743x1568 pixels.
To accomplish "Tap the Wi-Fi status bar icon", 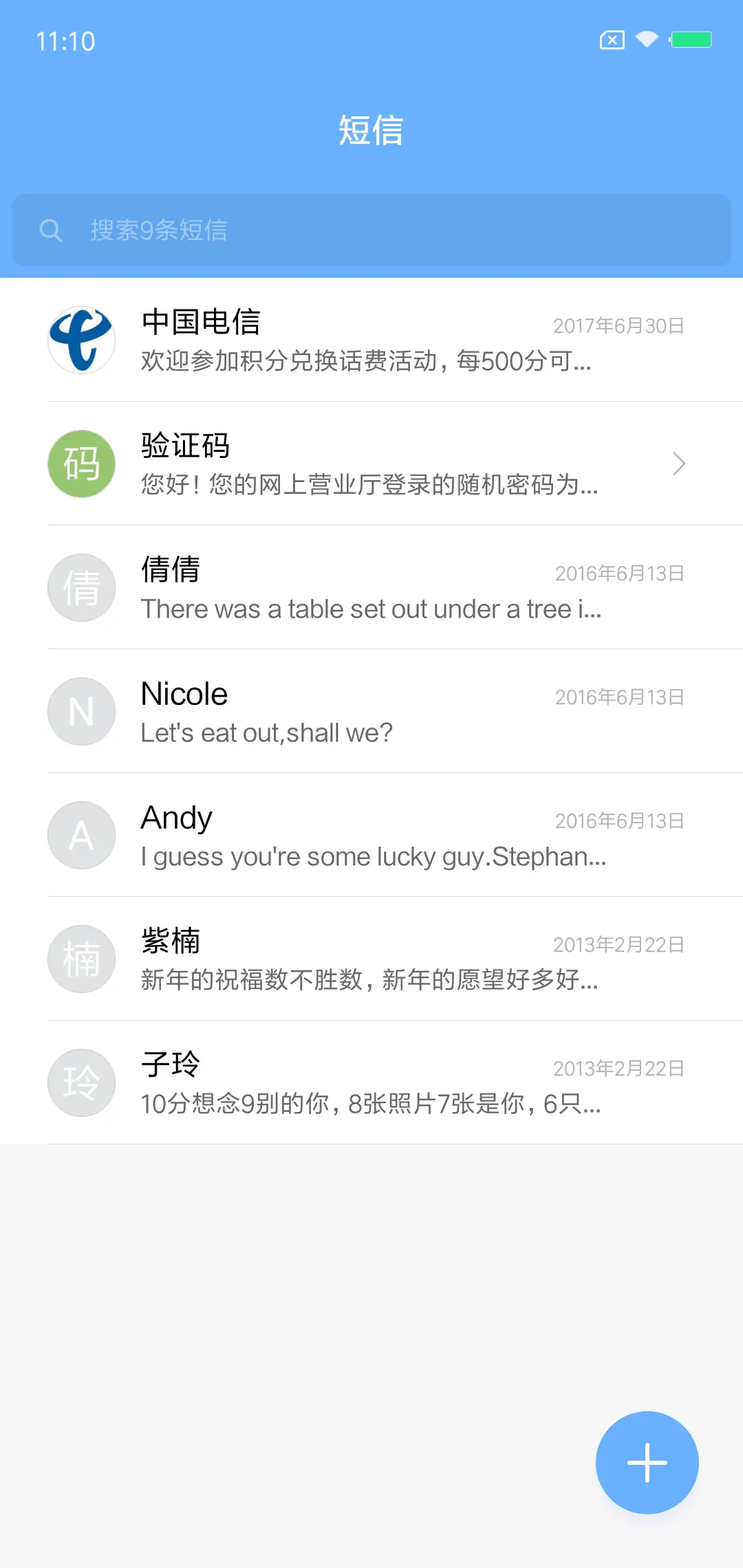I will pos(645,39).
